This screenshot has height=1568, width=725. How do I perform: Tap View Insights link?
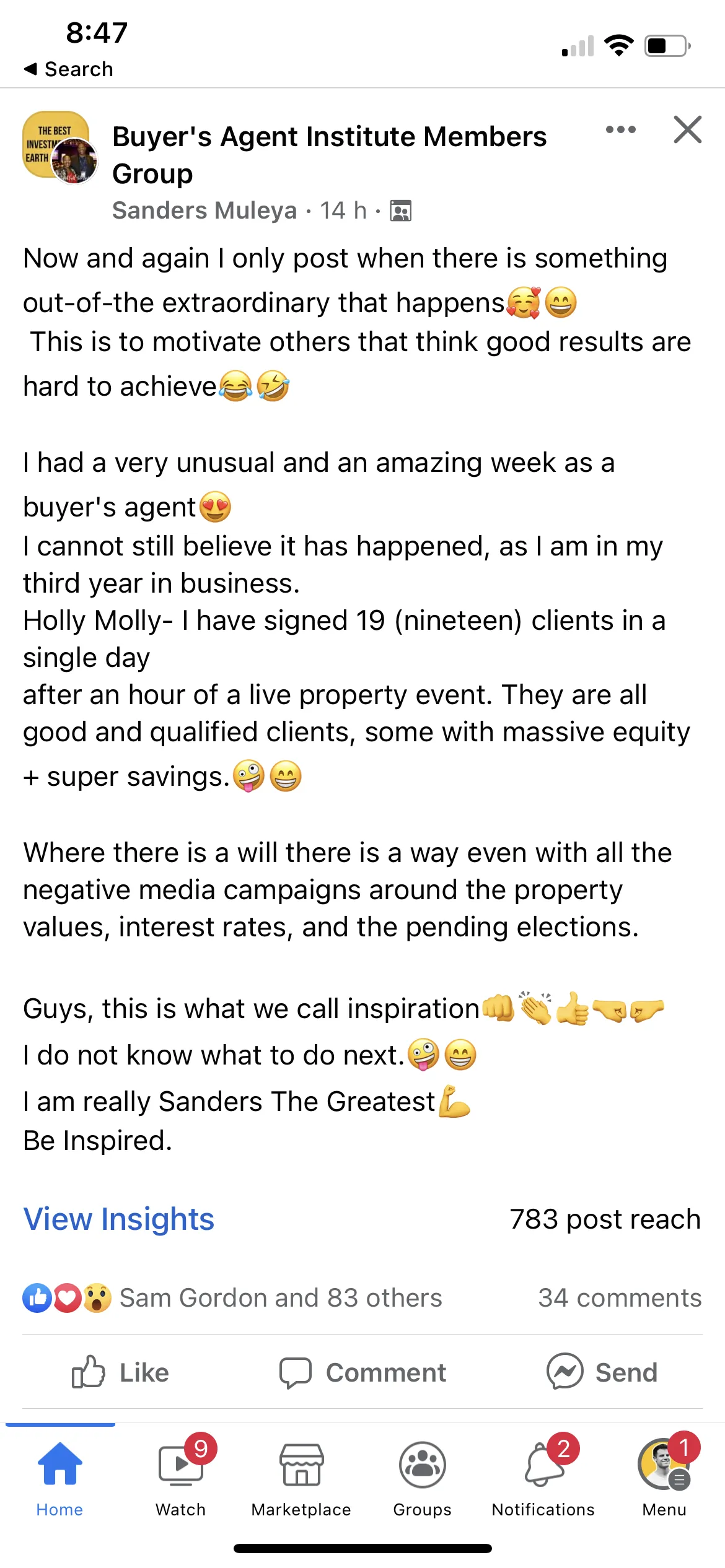pos(119,1219)
